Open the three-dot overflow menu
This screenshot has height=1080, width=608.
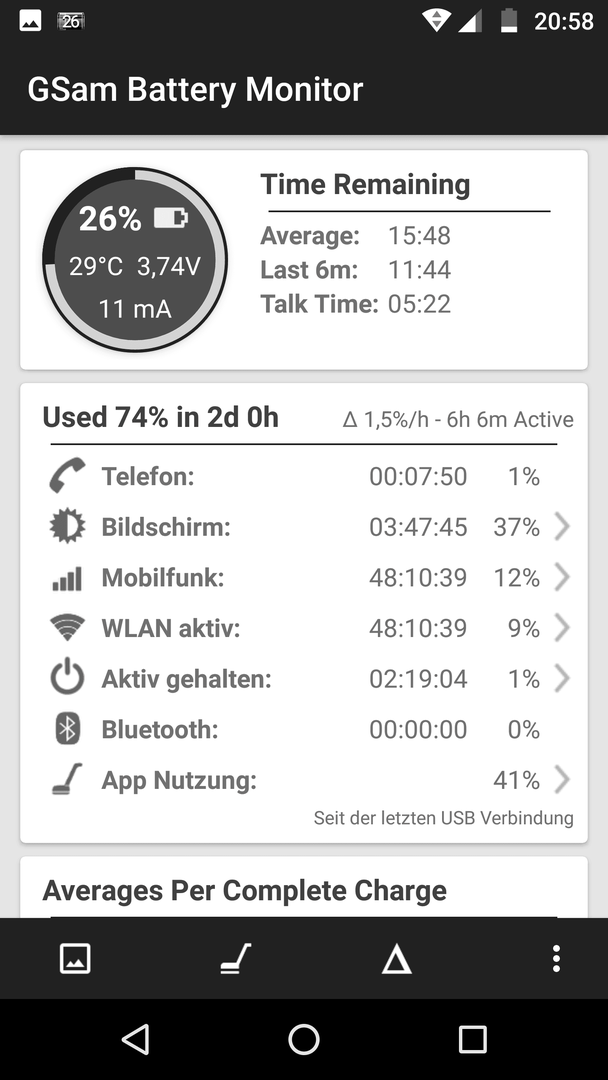[556, 958]
